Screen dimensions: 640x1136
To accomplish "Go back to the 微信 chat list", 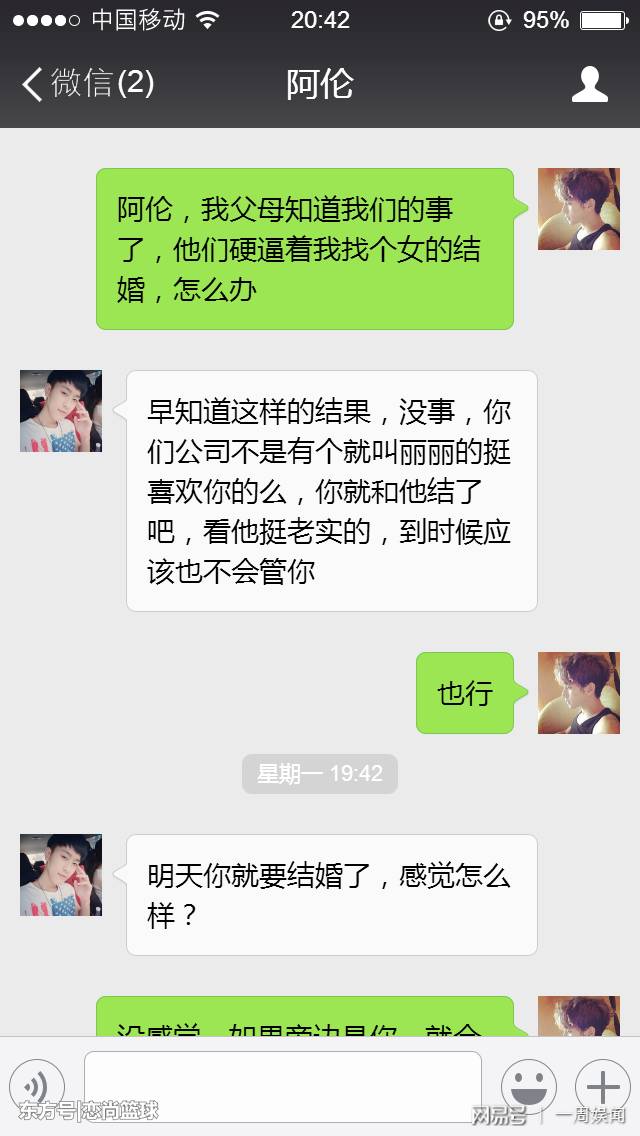I will coord(88,83).
